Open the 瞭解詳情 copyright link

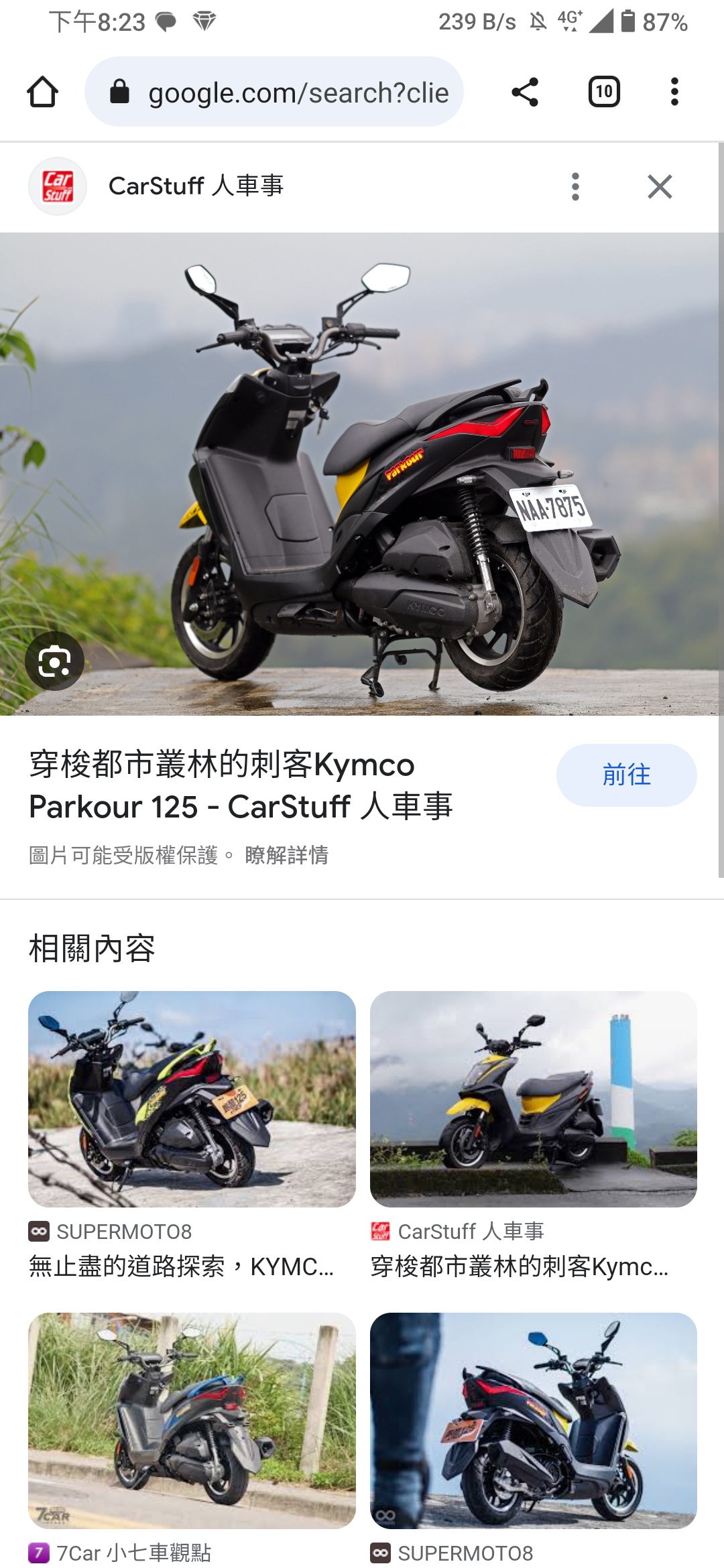(x=286, y=855)
